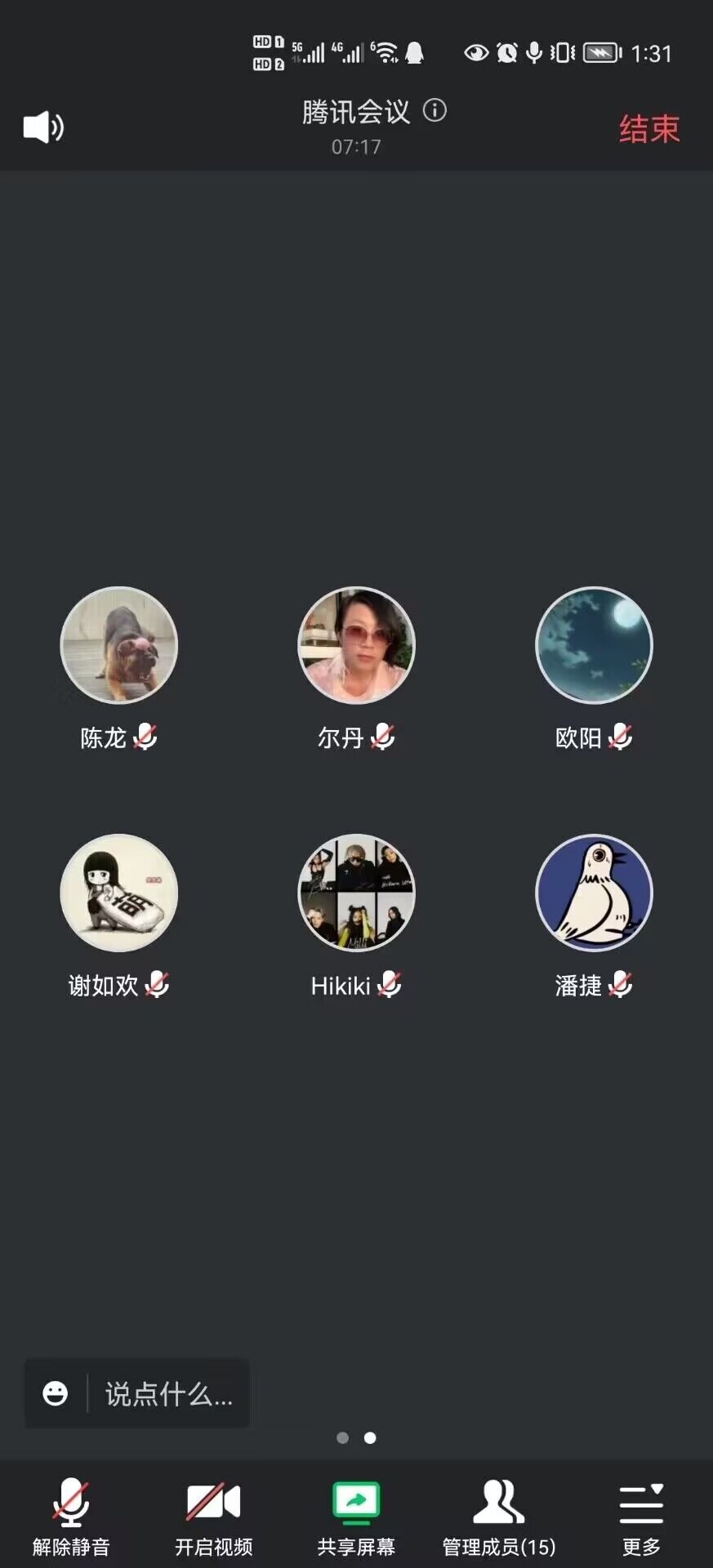Open the meeting info icon
Viewport: 713px width, 1568px height.
click(434, 110)
